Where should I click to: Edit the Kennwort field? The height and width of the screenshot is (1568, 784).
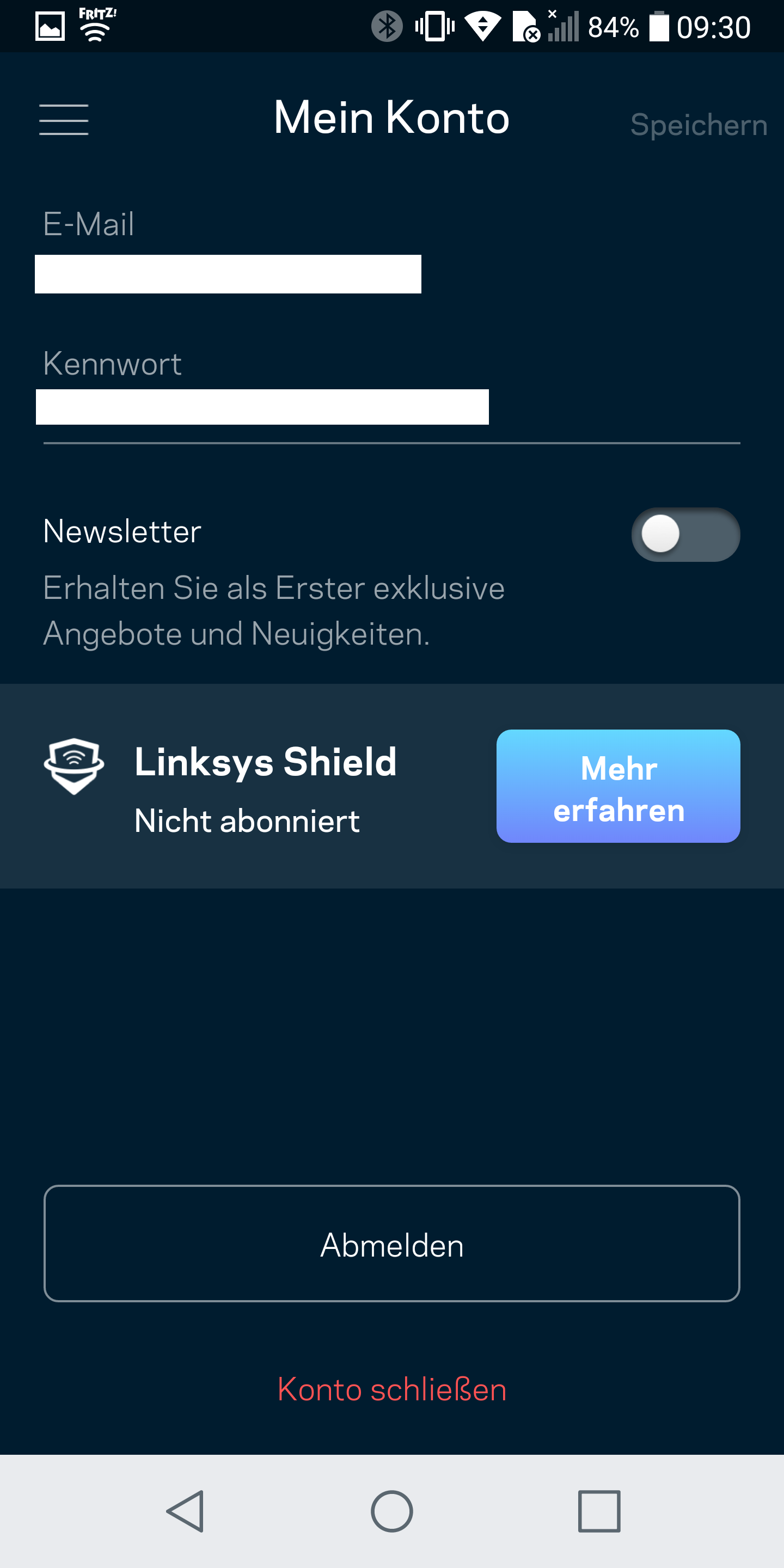262,407
